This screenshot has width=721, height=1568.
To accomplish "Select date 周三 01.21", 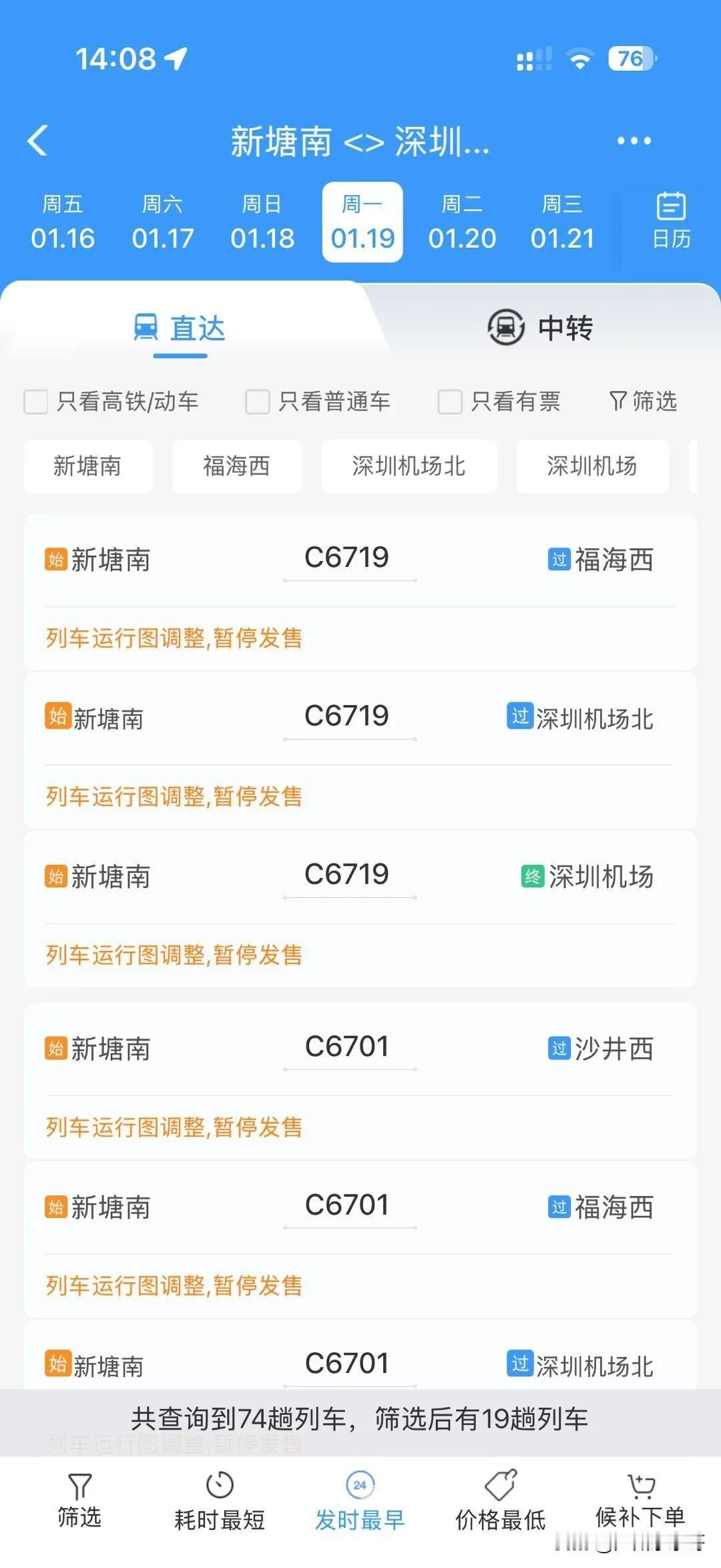I will (x=562, y=223).
